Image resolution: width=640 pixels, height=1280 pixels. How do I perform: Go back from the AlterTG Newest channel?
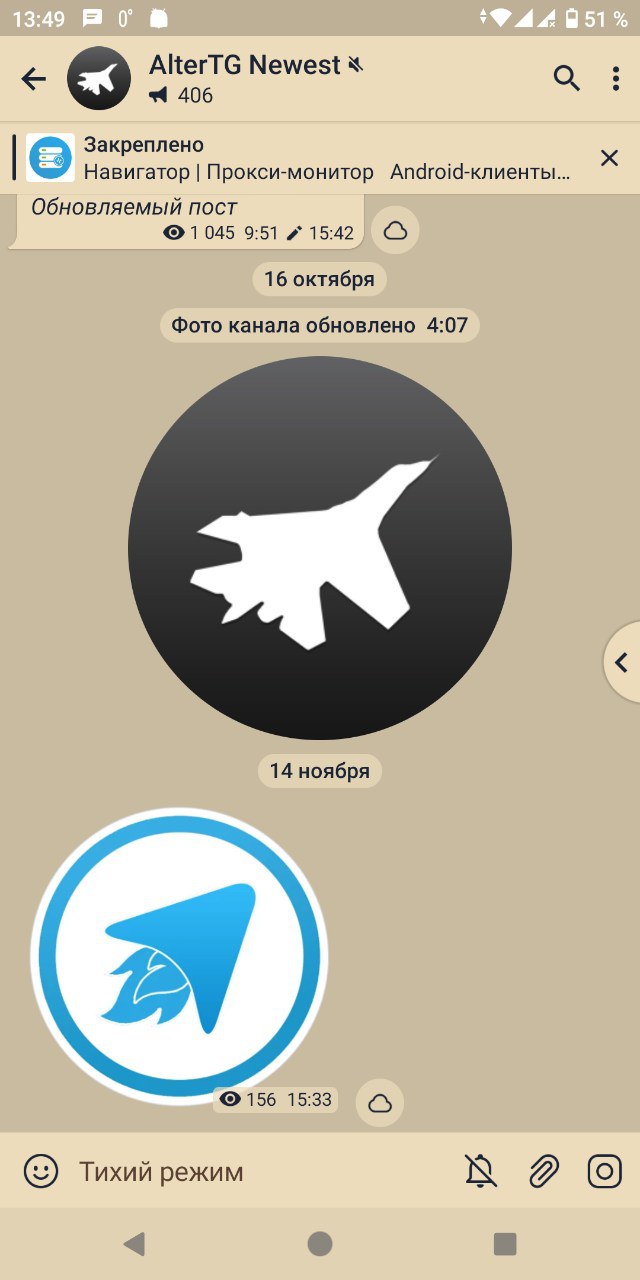coord(34,79)
